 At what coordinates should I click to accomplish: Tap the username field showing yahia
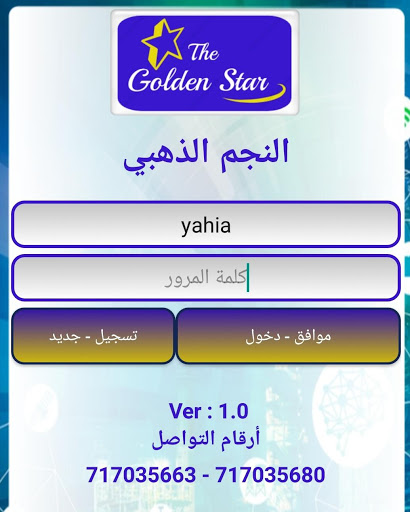(x=206, y=224)
